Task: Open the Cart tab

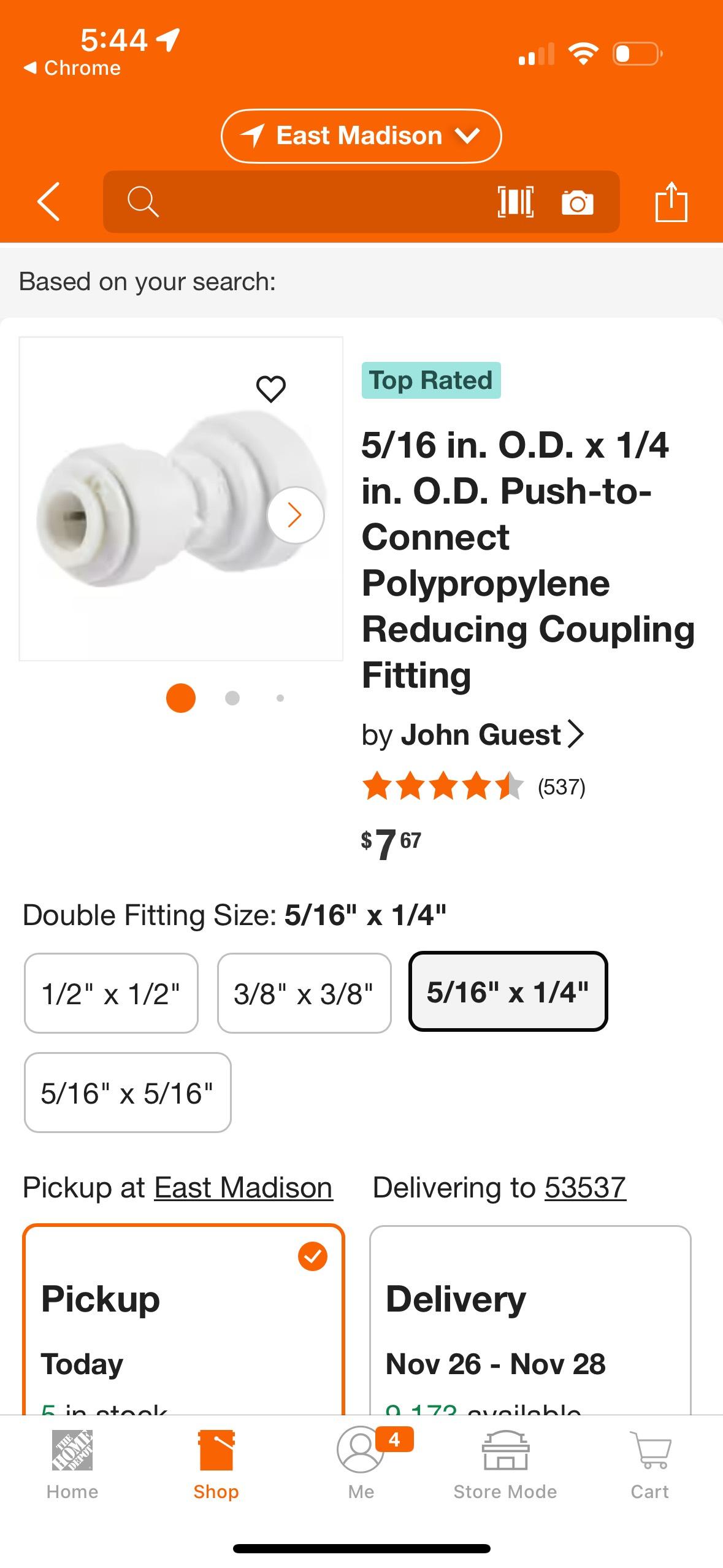Action: pos(650,1465)
